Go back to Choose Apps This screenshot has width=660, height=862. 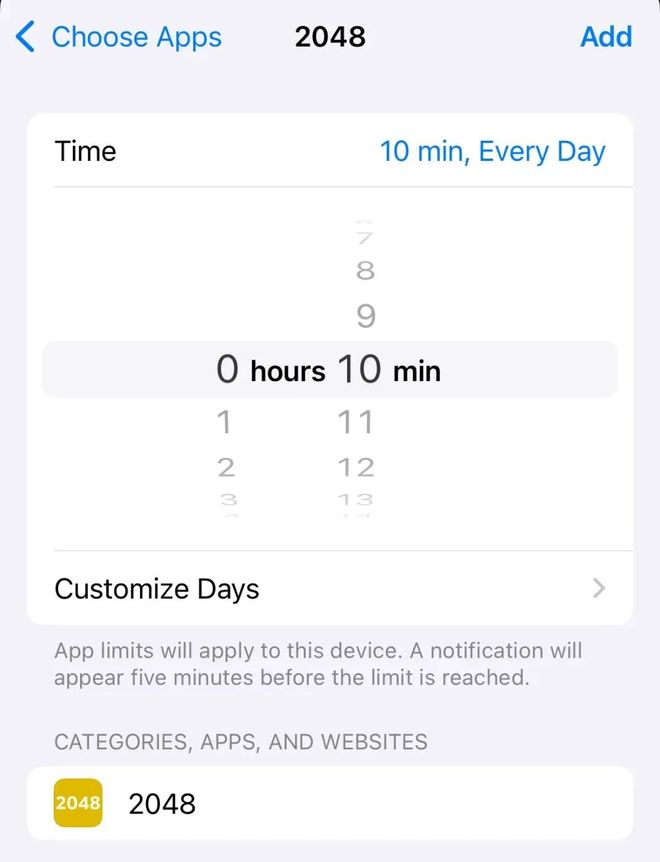(x=120, y=38)
